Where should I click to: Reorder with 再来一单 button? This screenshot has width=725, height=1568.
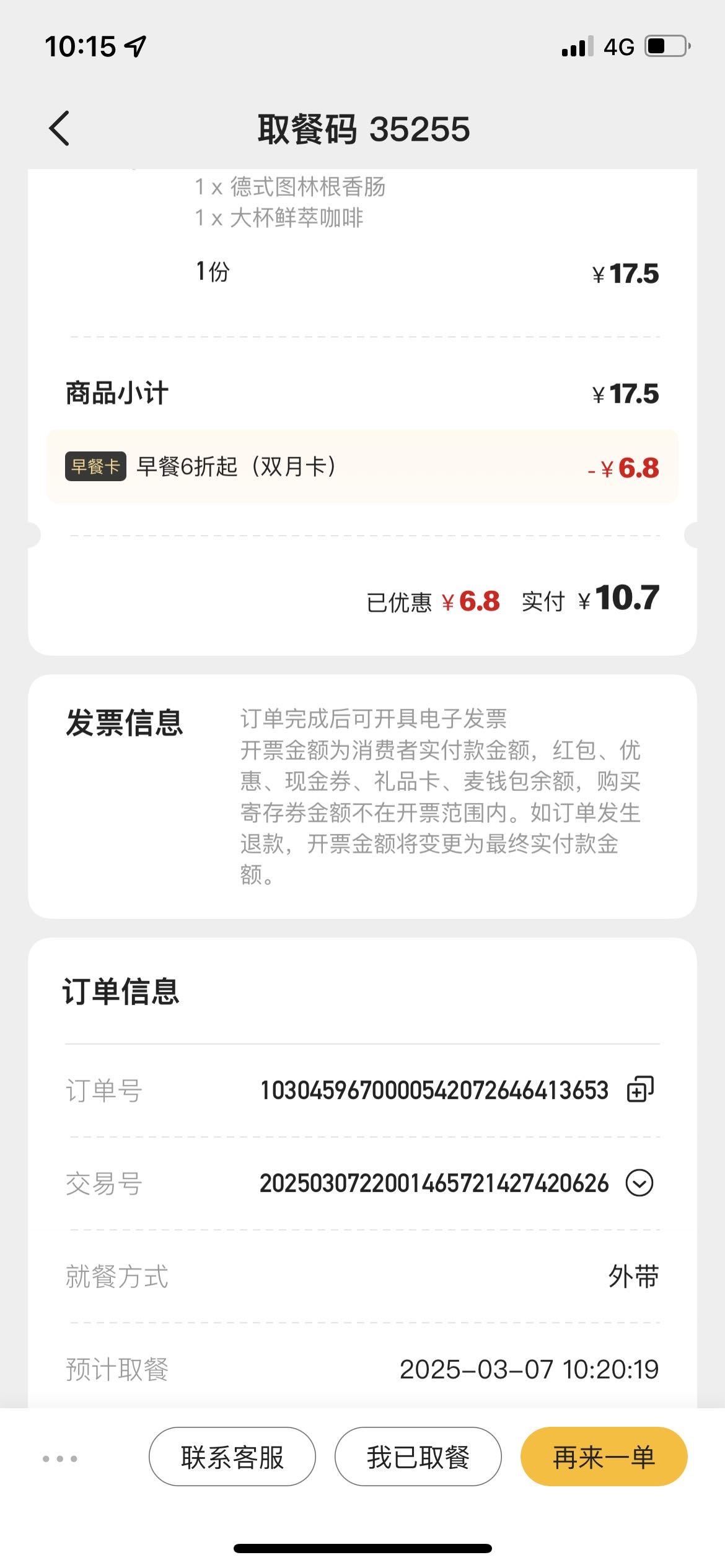pyautogui.click(x=604, y=1457)
